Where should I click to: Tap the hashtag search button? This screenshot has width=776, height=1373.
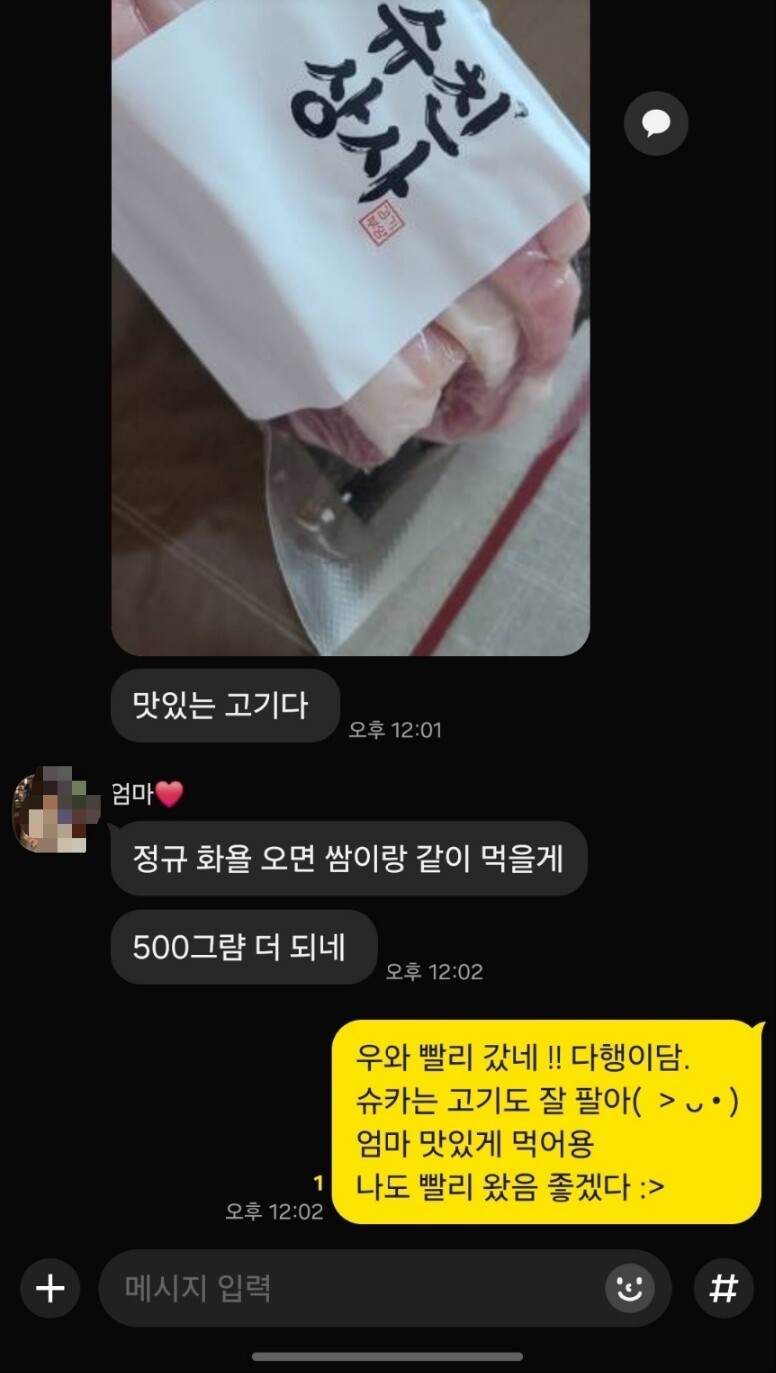(723, 1288)
